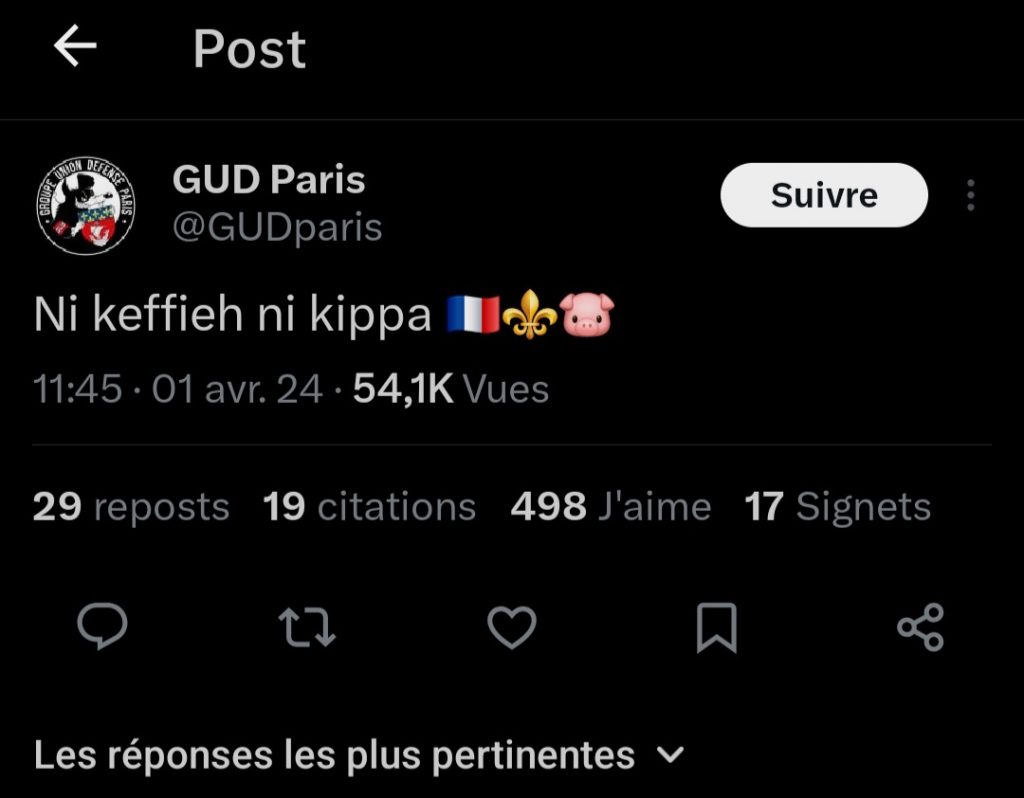Repost this post with the retweet icon
Screen dimensions: 1024x798
click(x=306, y=627)
